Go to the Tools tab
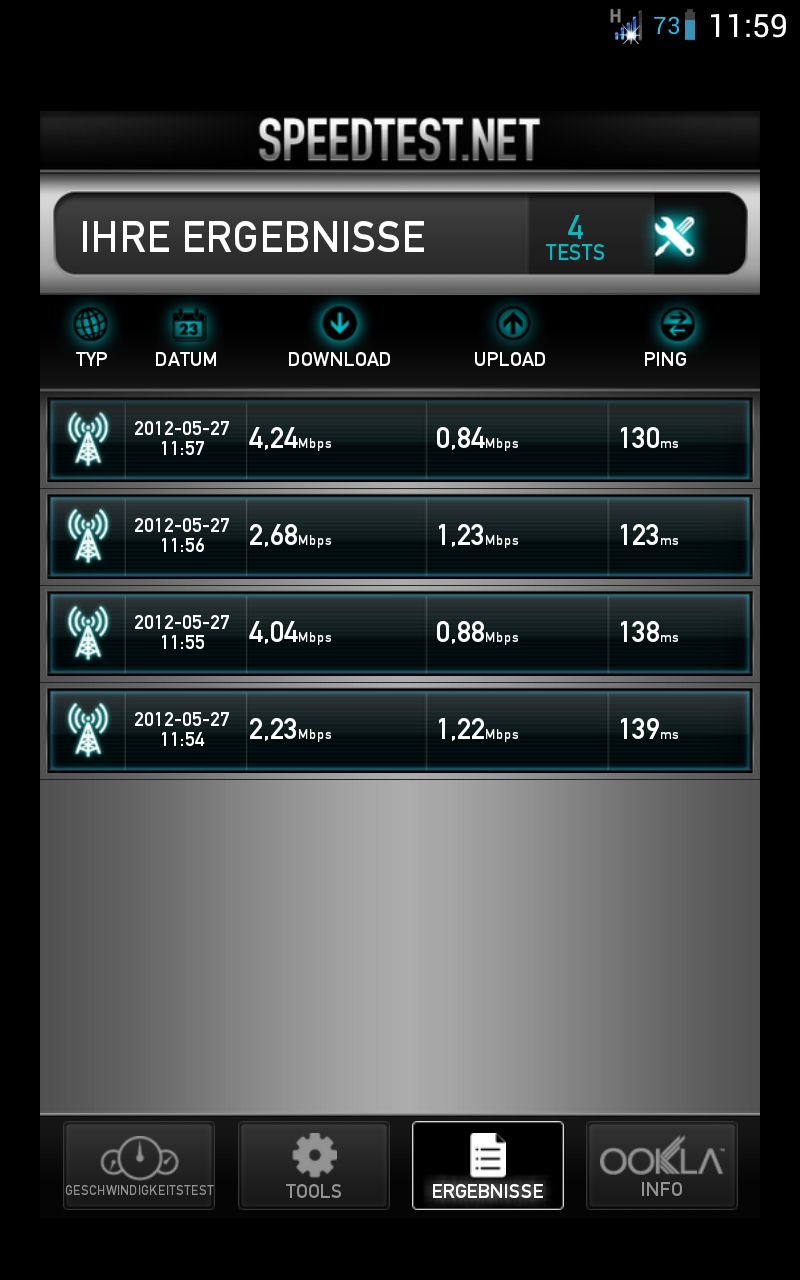The image size is (800, 1280). coord(314,1166)
